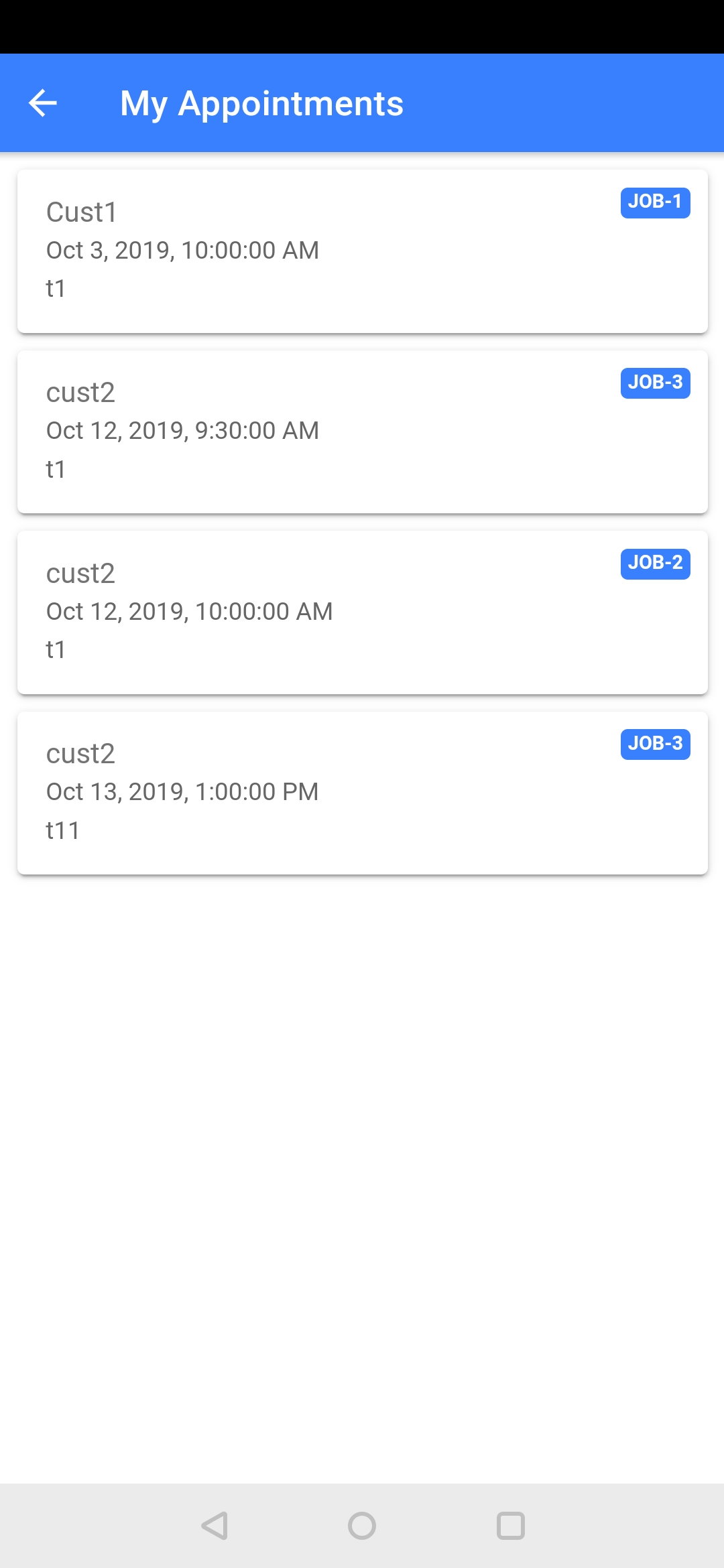Tap the JOB-2 badge on the 10:00 AM card

point(655,563)
